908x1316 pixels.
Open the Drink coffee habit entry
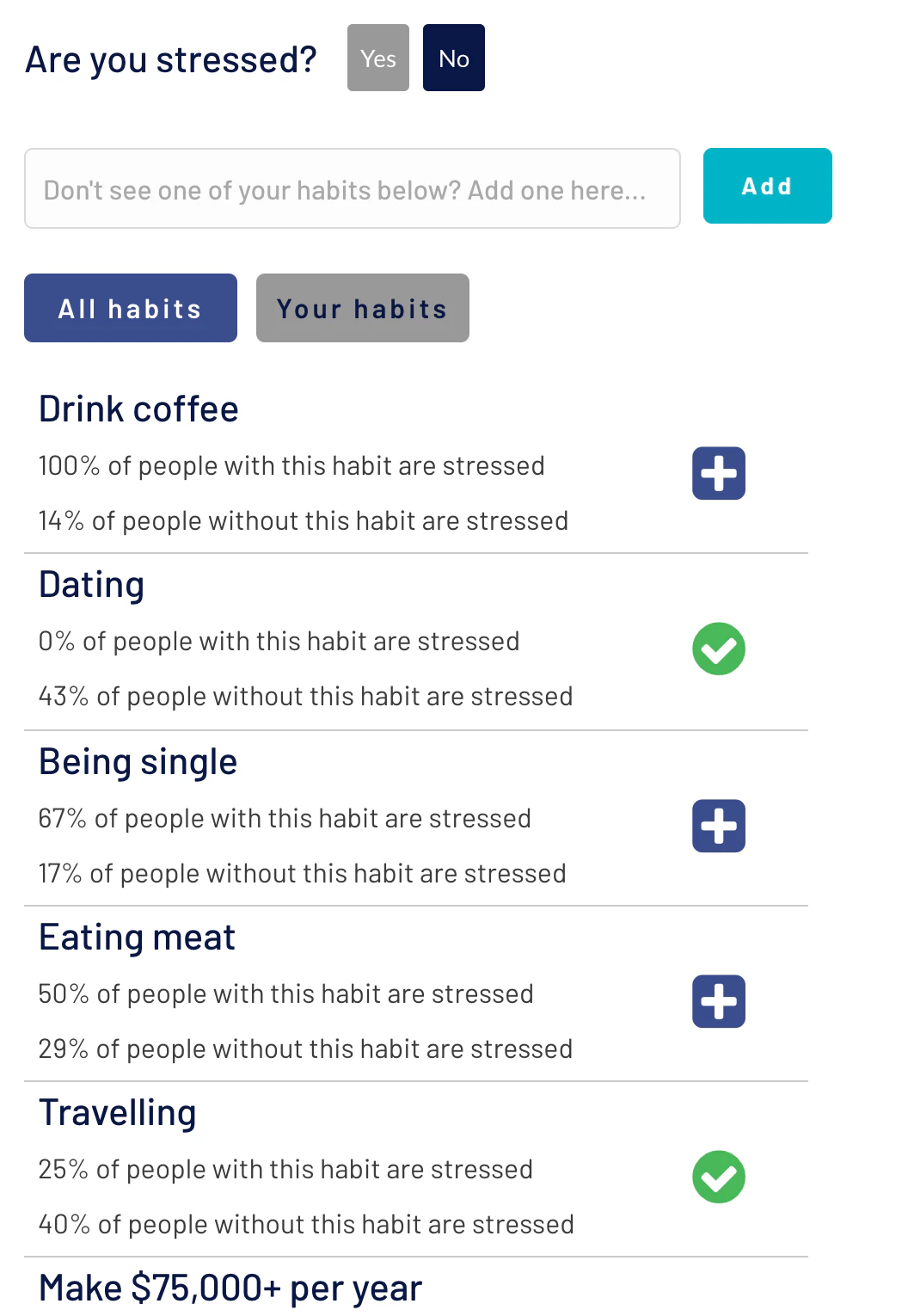tap(138, 409)
